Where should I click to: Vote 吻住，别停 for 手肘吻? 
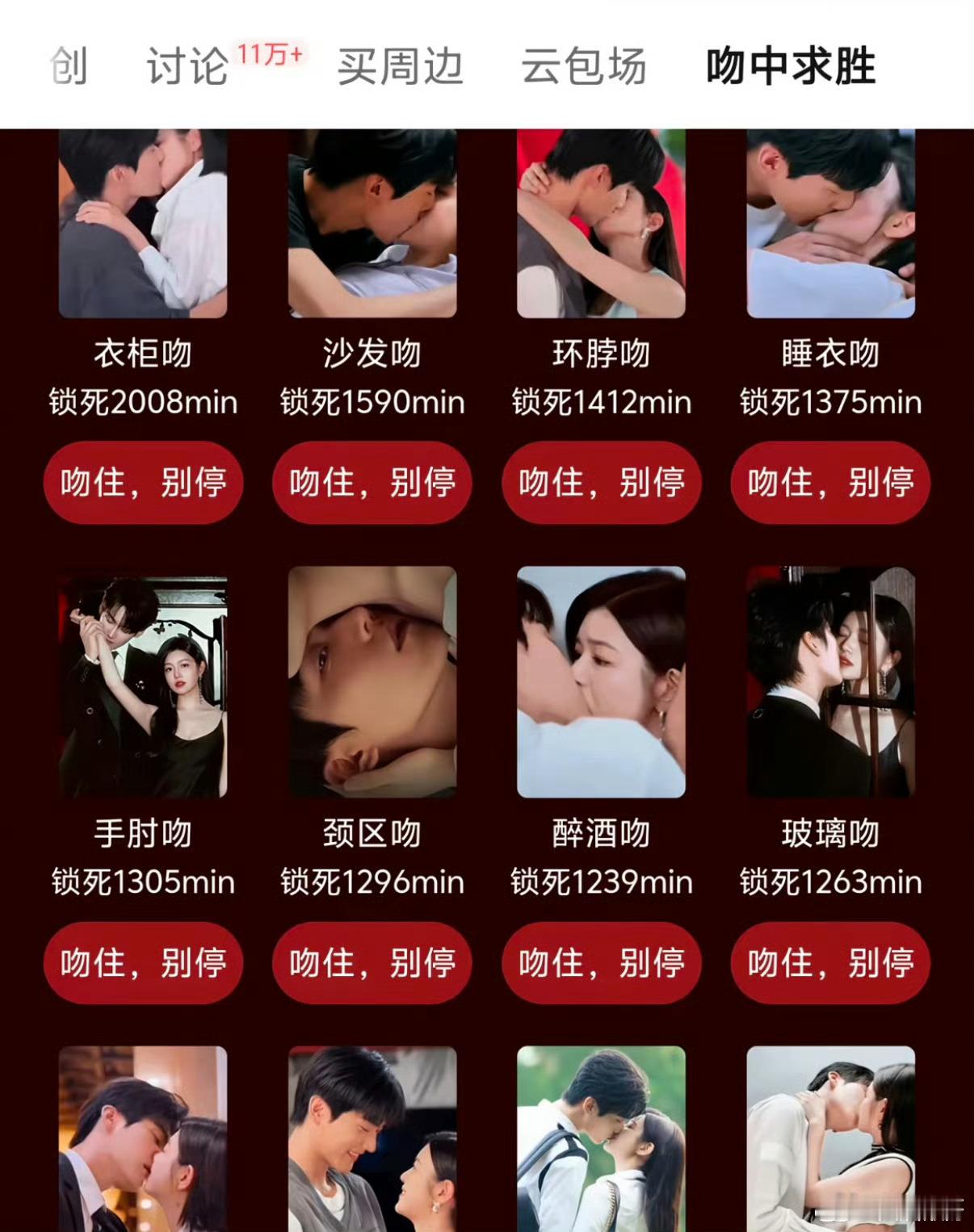(143, 963)
